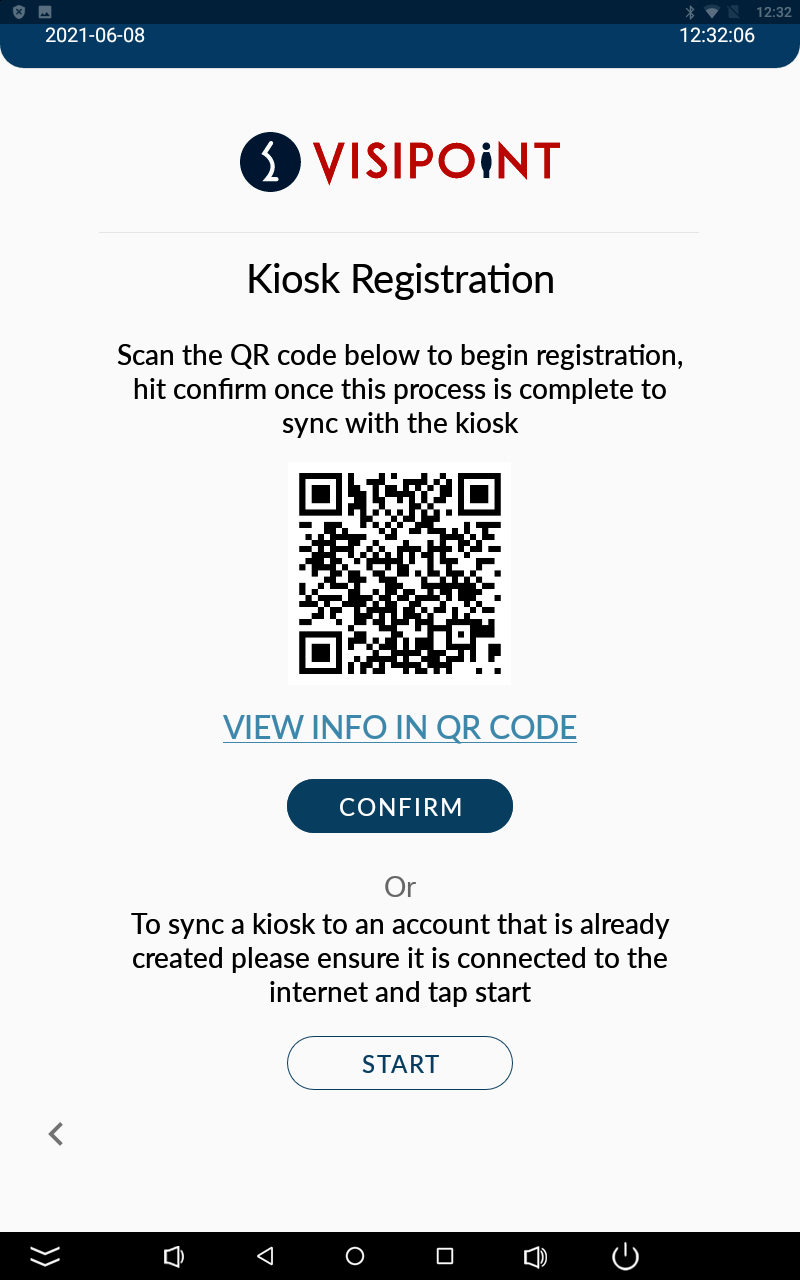
Task: Tap Start to sync an existing account
Action: point(400,1063)
